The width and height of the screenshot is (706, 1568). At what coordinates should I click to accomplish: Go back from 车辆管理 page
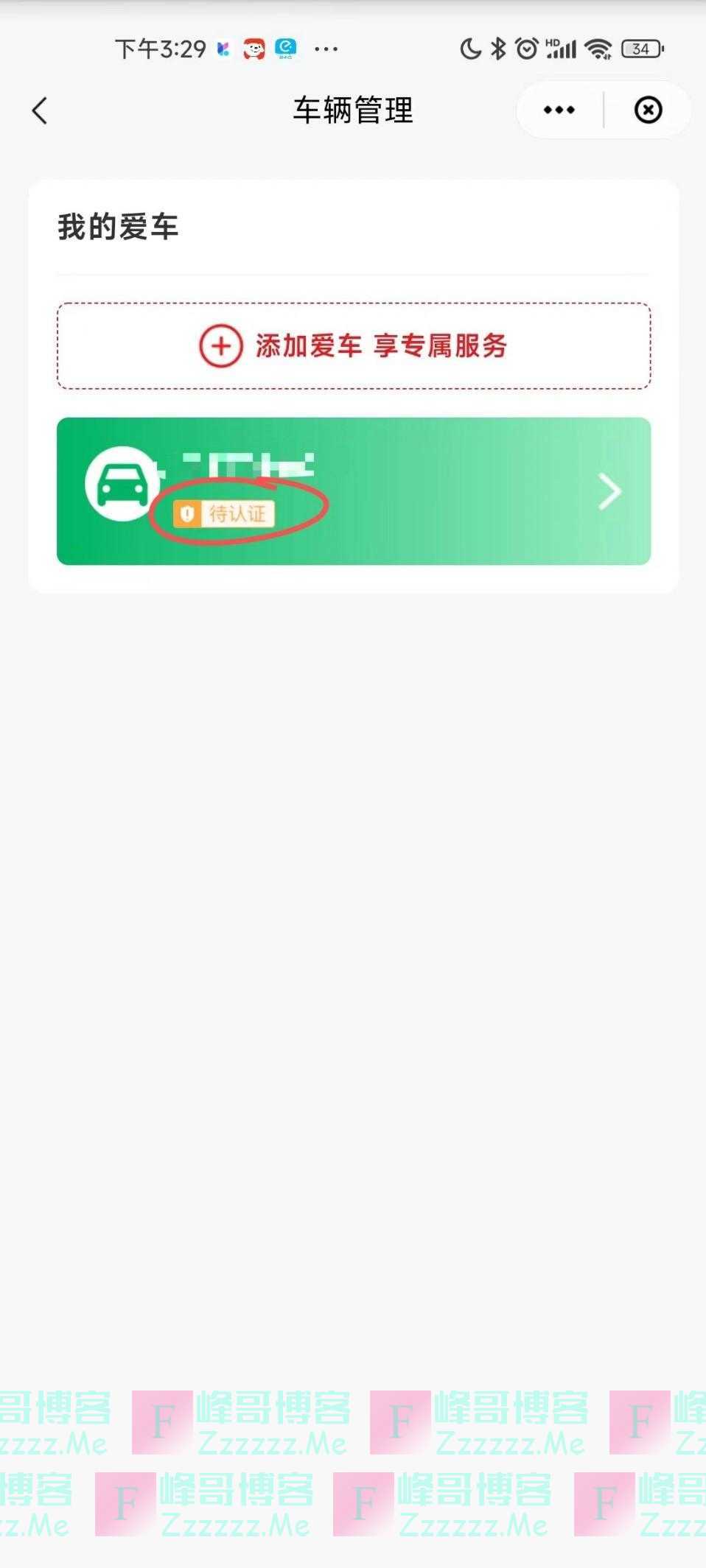click(x=40, y=111)
